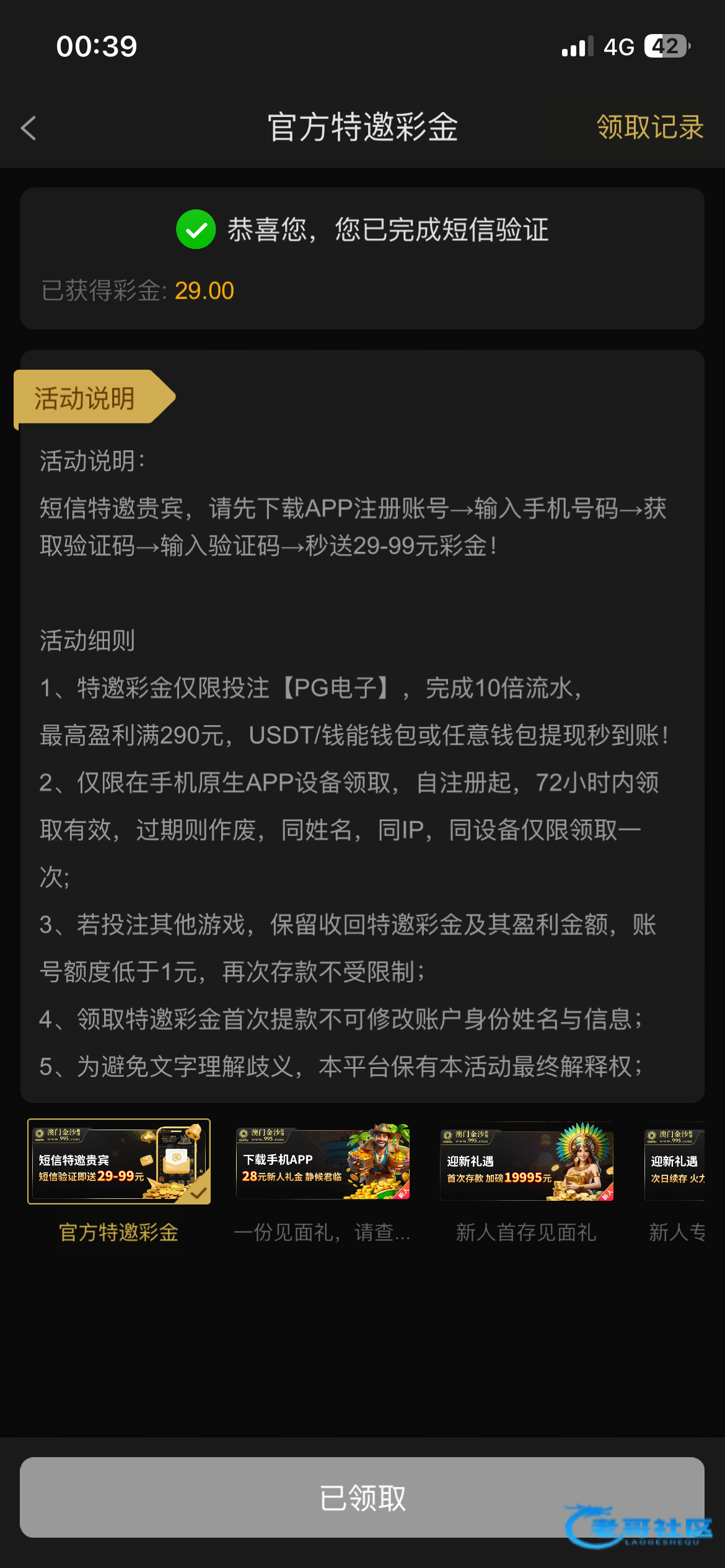The width and height of the screenshot is (725, 1568).
Task: Go back using the top-left arrow
Action: click(29, 128)
